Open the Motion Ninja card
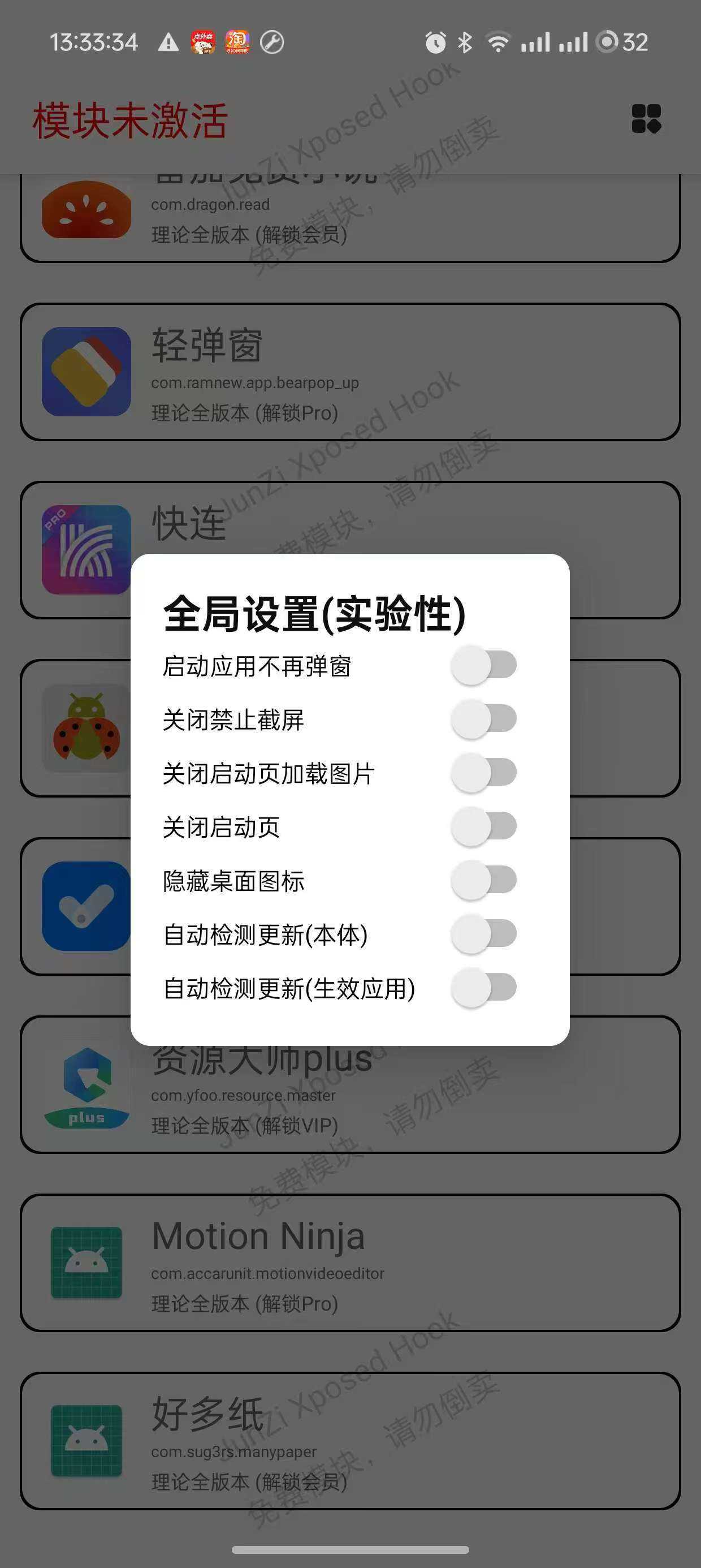This screenshot has width=701, height=1568. [x=350, y=1263]
